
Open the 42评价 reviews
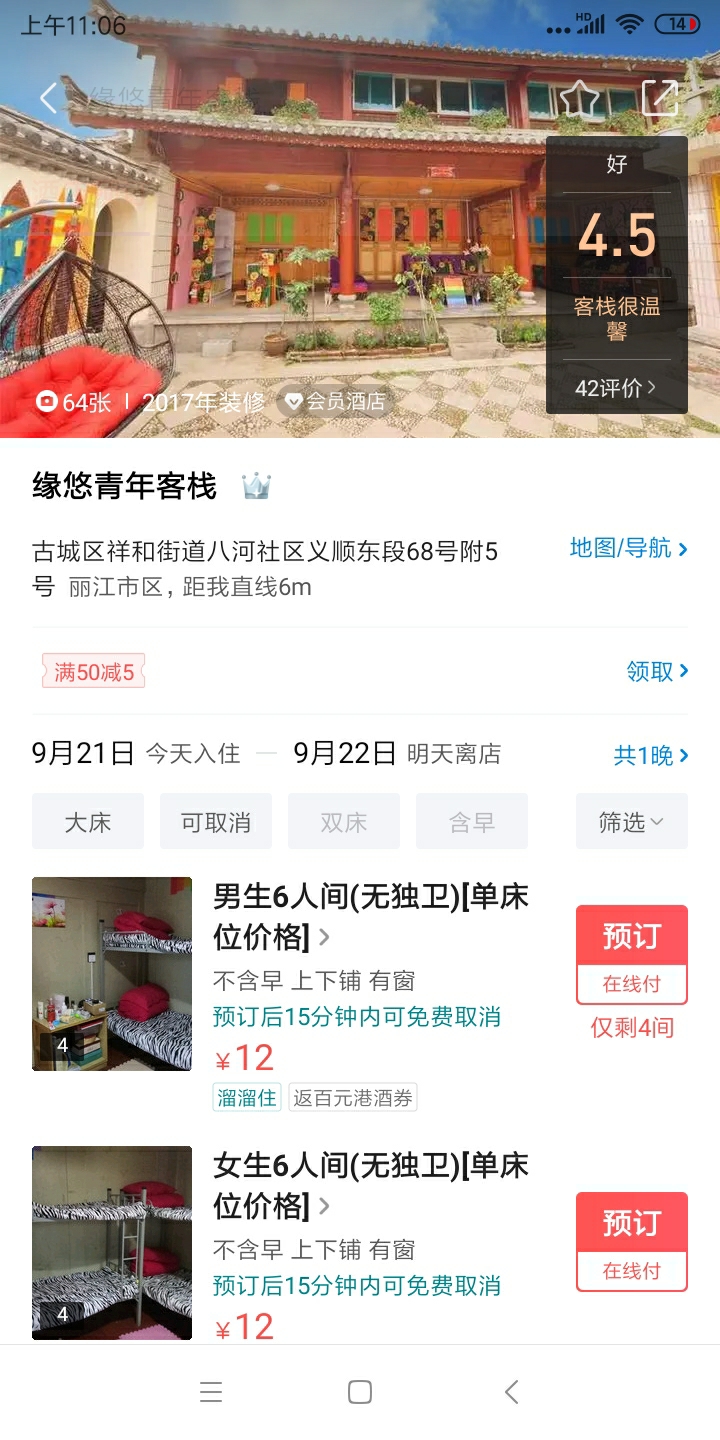[x=616, y=388]
